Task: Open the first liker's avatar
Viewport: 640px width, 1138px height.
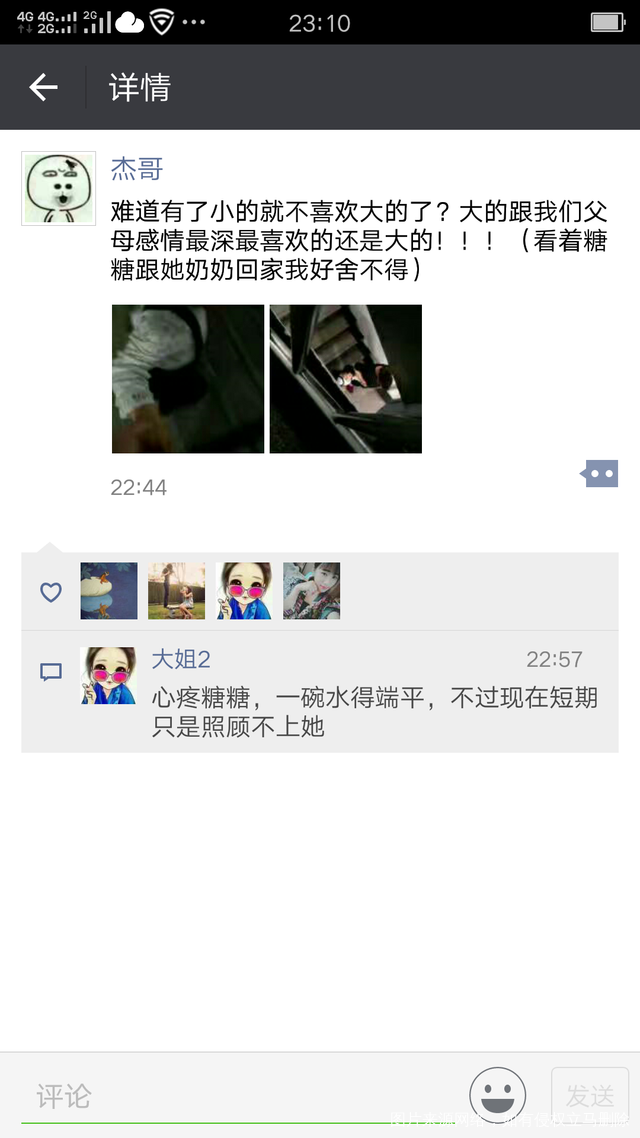Action: pyautogui.click(x=109, y=591)
